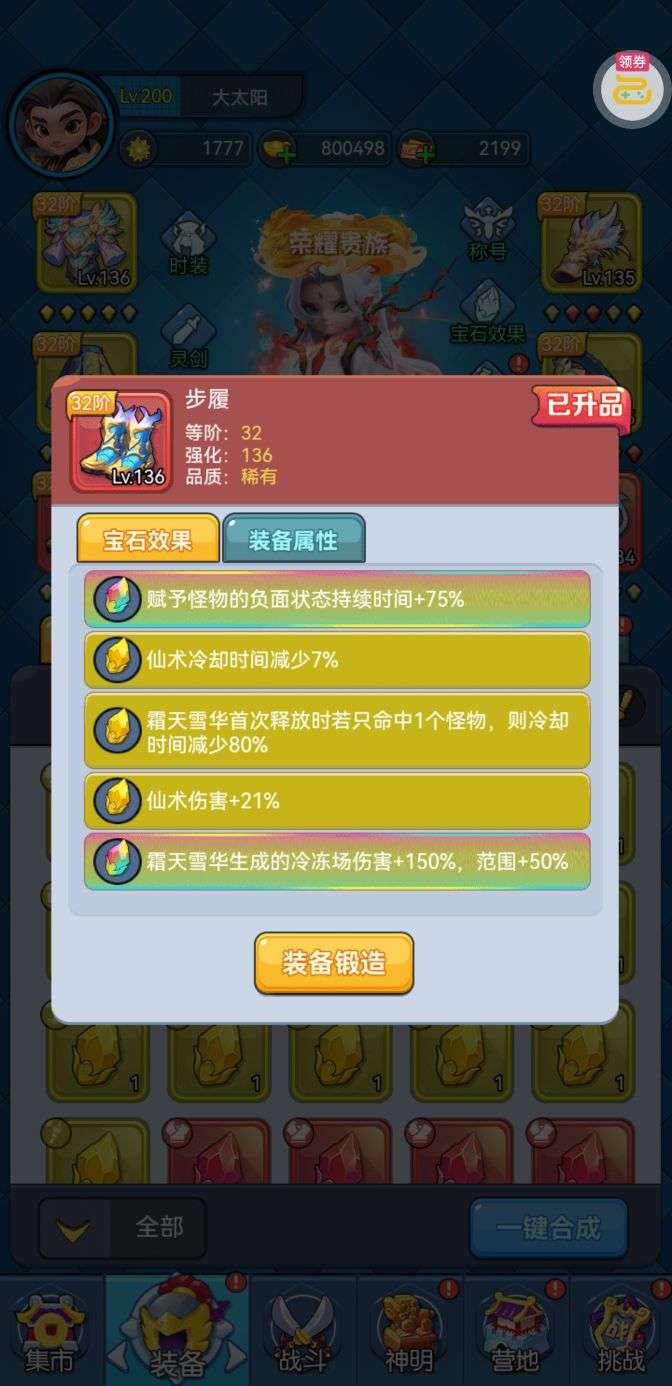Expand the 全部 filter dropdown
This screenshot has height=1386, width=672.
[x=122, y=1228]
